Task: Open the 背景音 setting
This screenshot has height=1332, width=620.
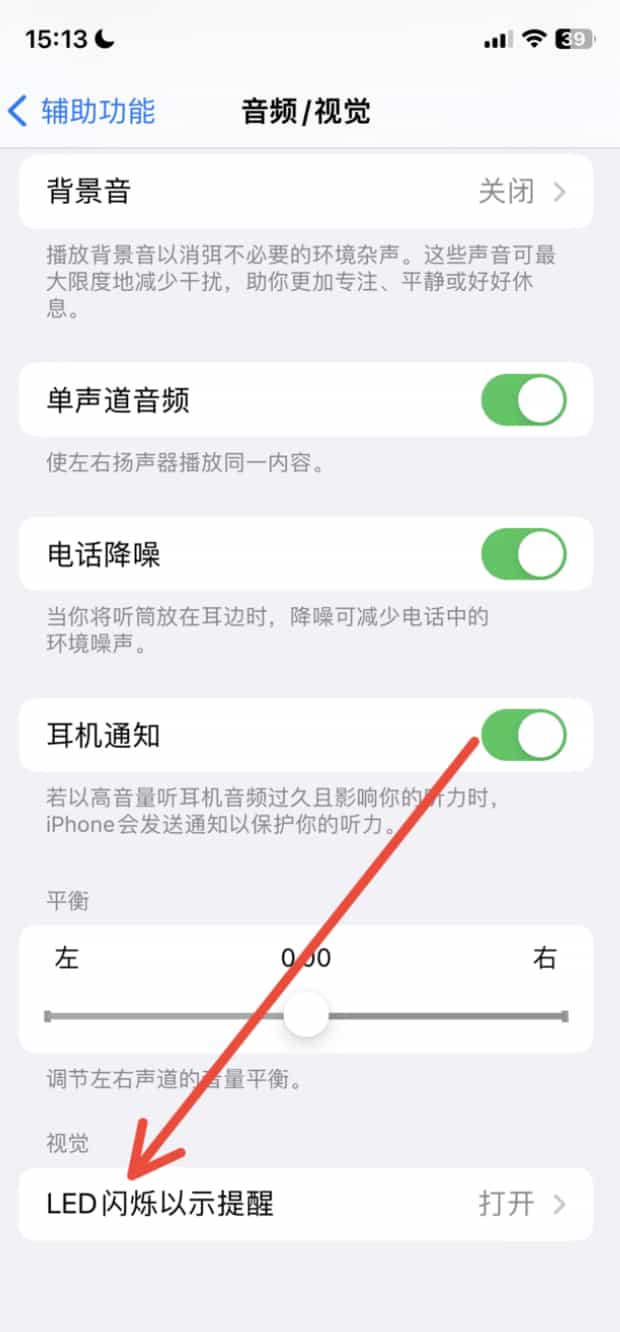Action: pyautogui.click(x=306, y=191)
